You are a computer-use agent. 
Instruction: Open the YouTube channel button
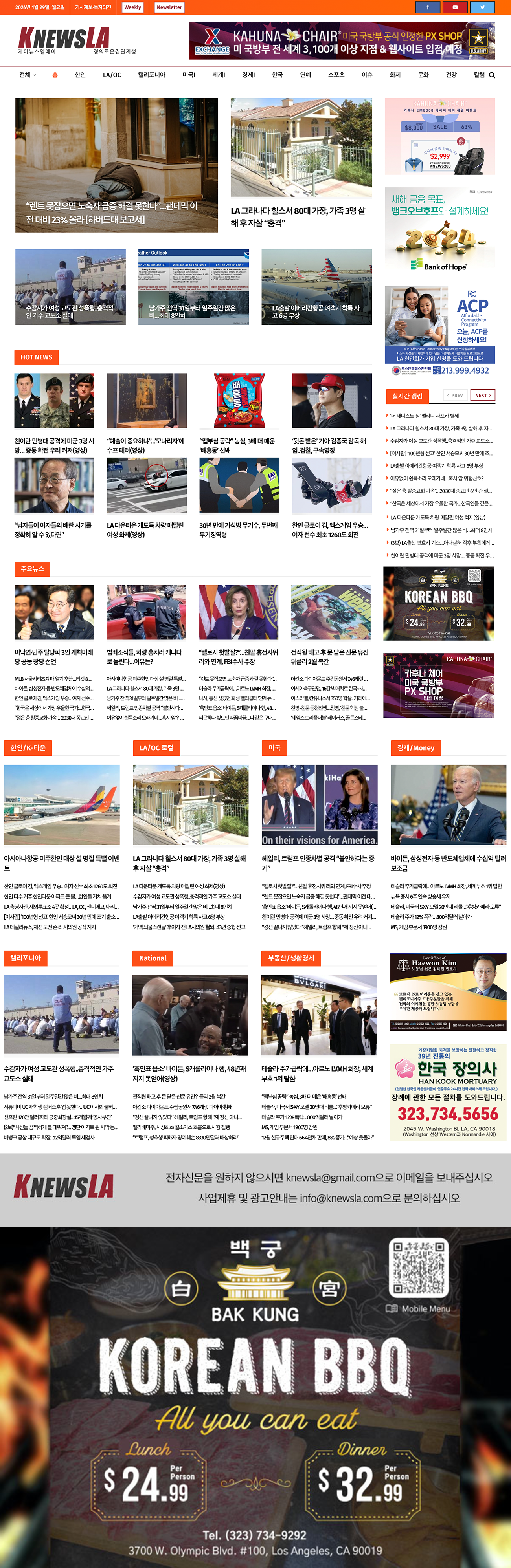coord(454,7)
